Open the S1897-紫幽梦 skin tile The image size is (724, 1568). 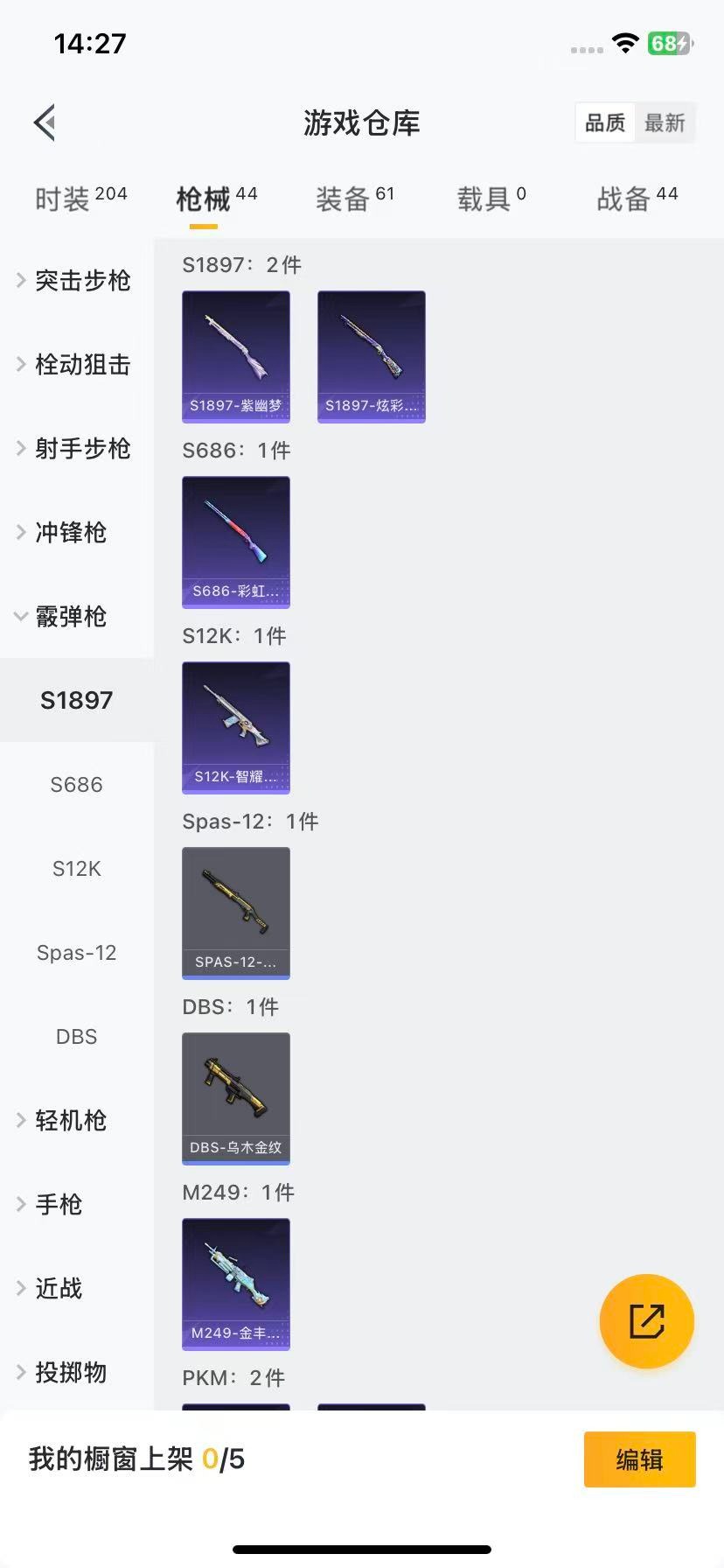(x=236, y=356)
